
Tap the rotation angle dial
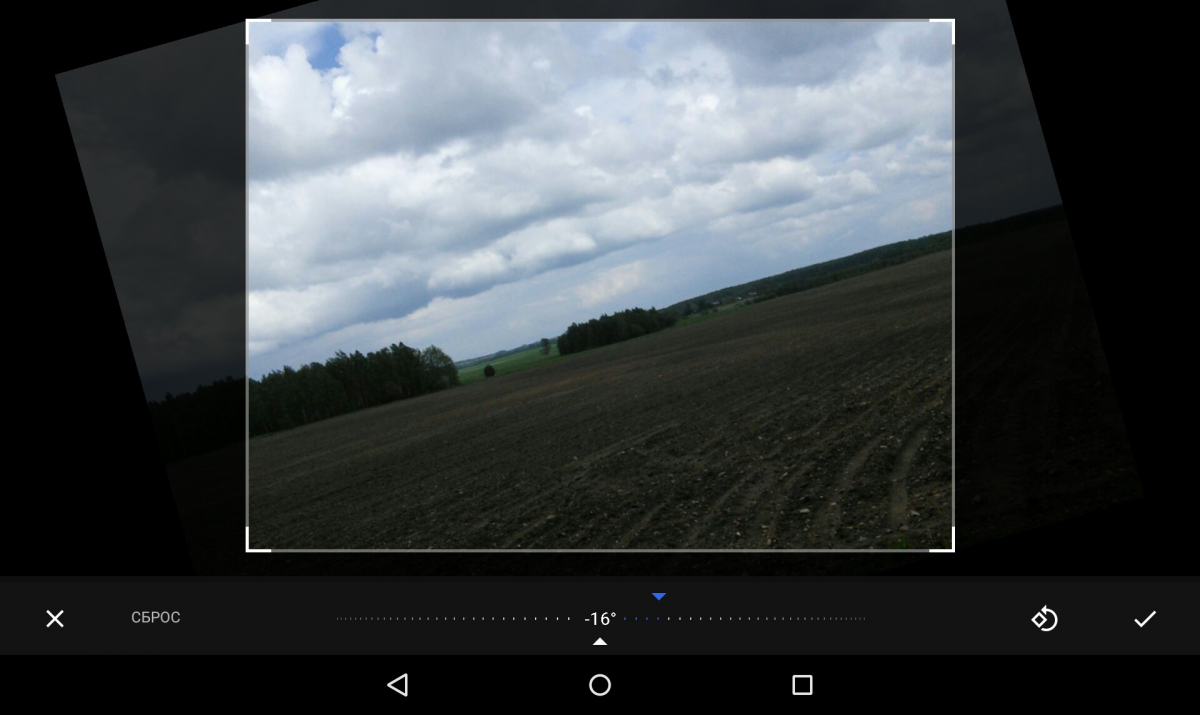(600, 619)
